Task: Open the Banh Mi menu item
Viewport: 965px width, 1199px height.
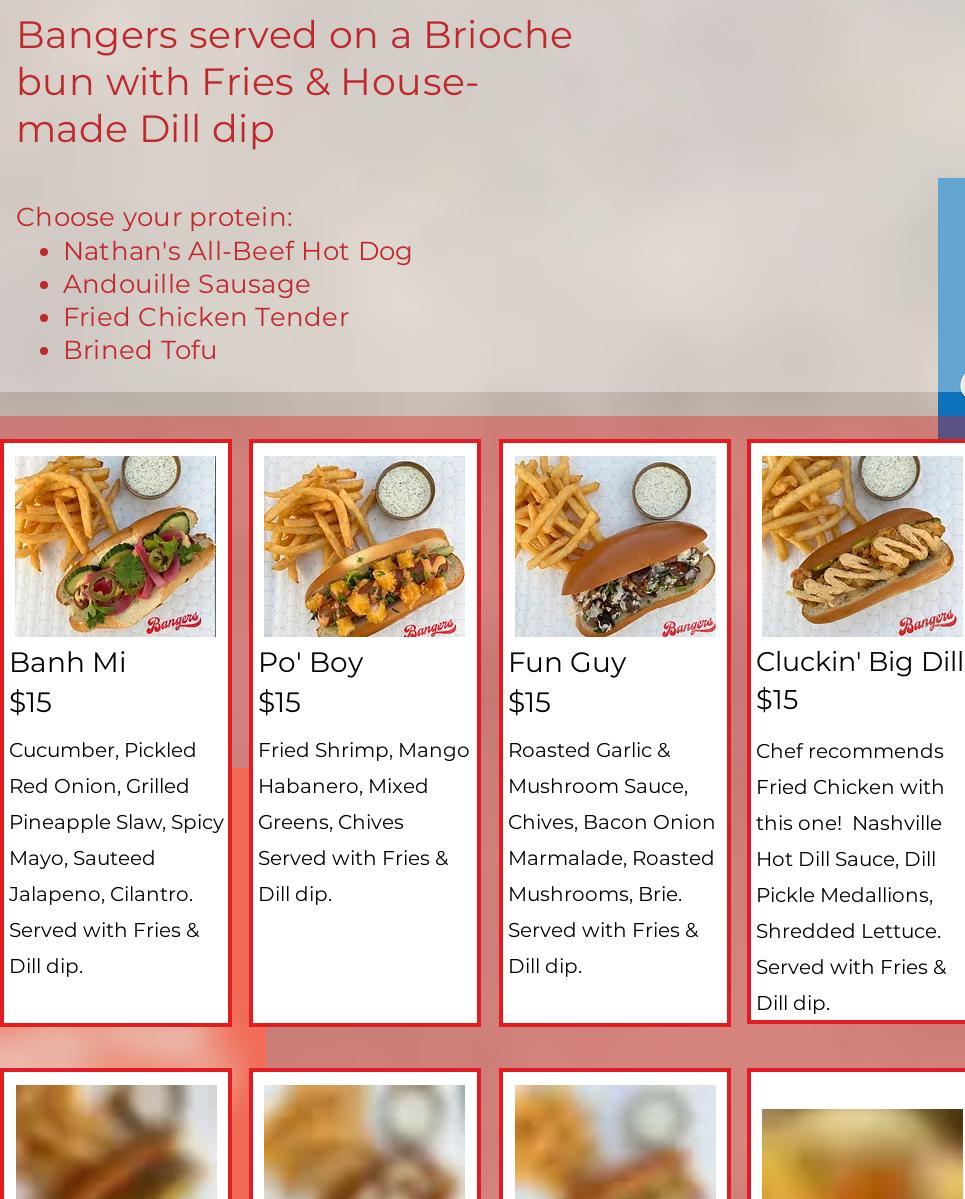Action: 115,547
